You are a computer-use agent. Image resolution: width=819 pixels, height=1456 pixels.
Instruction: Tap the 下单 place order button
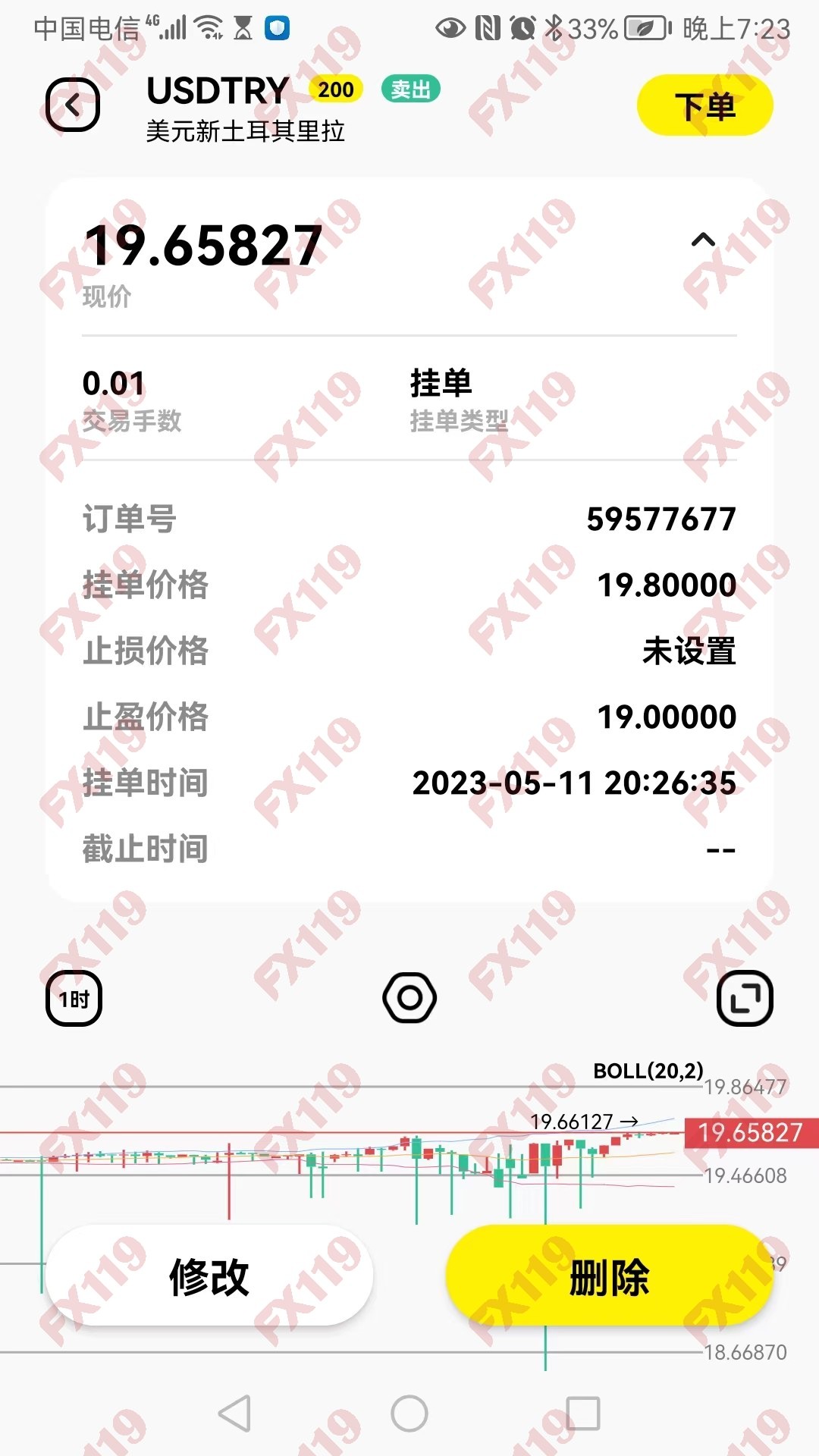704,106
